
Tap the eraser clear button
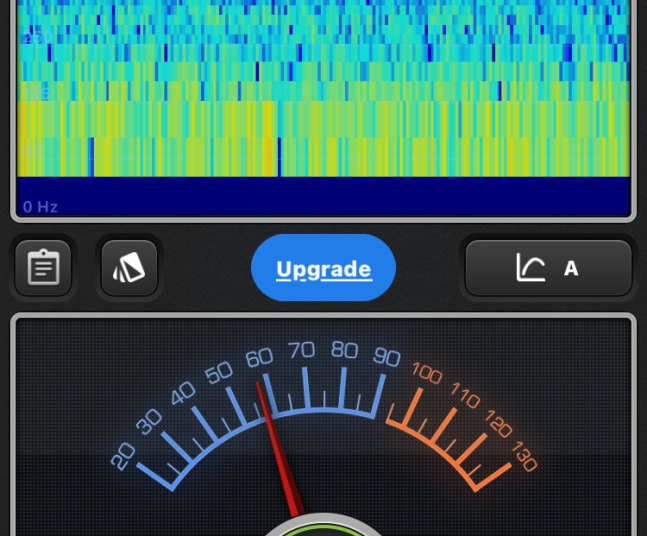point(129,268)
